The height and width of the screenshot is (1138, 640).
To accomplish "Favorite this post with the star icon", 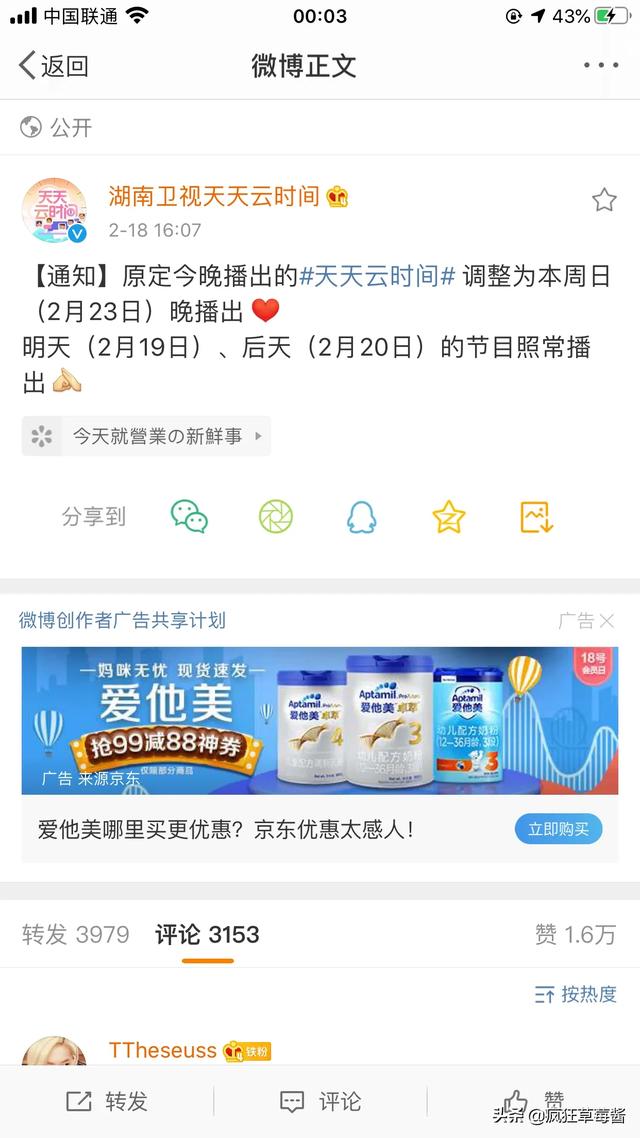I will pyautogui.click(x=604, y=200).
